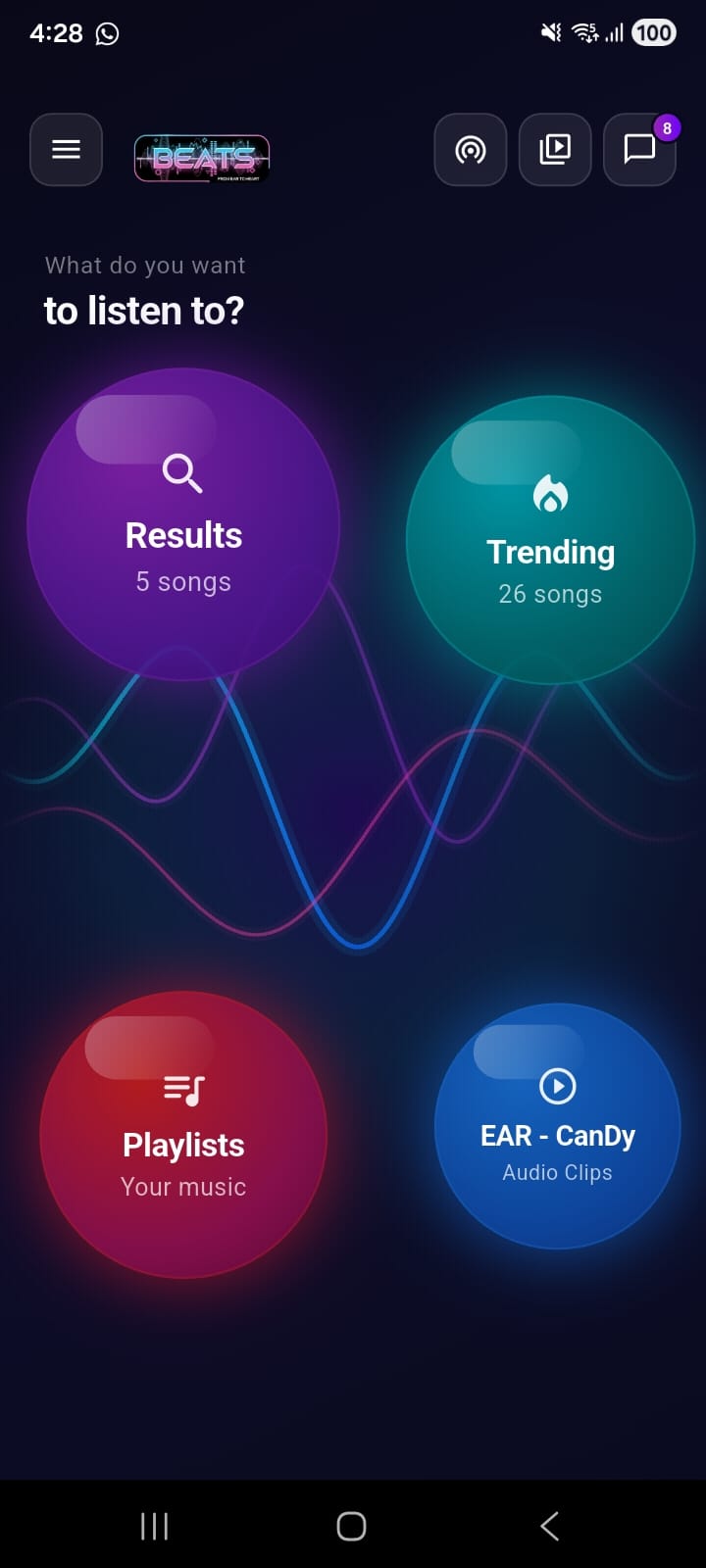Open the video library icon
Screen dimensions: 706x1568
(x=555, y=149)
